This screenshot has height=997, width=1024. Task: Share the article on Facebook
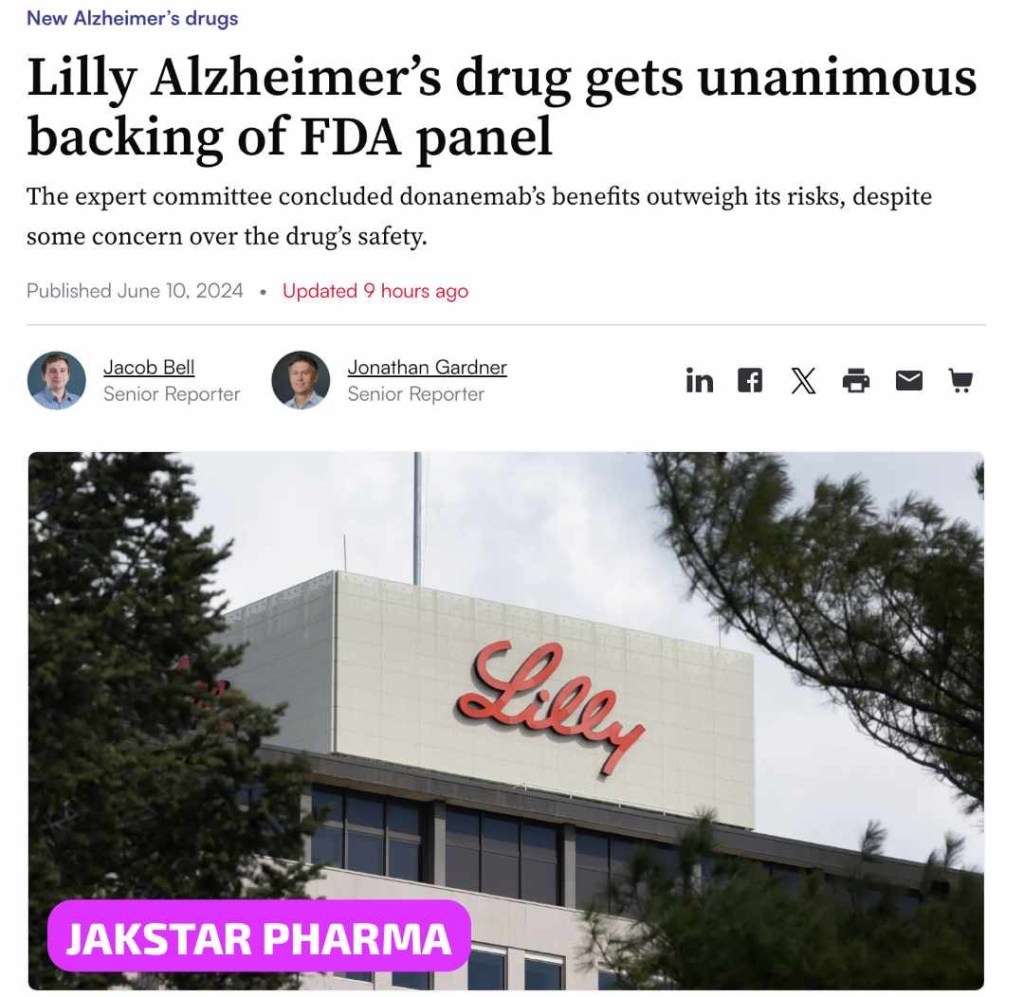click(750, 380)
